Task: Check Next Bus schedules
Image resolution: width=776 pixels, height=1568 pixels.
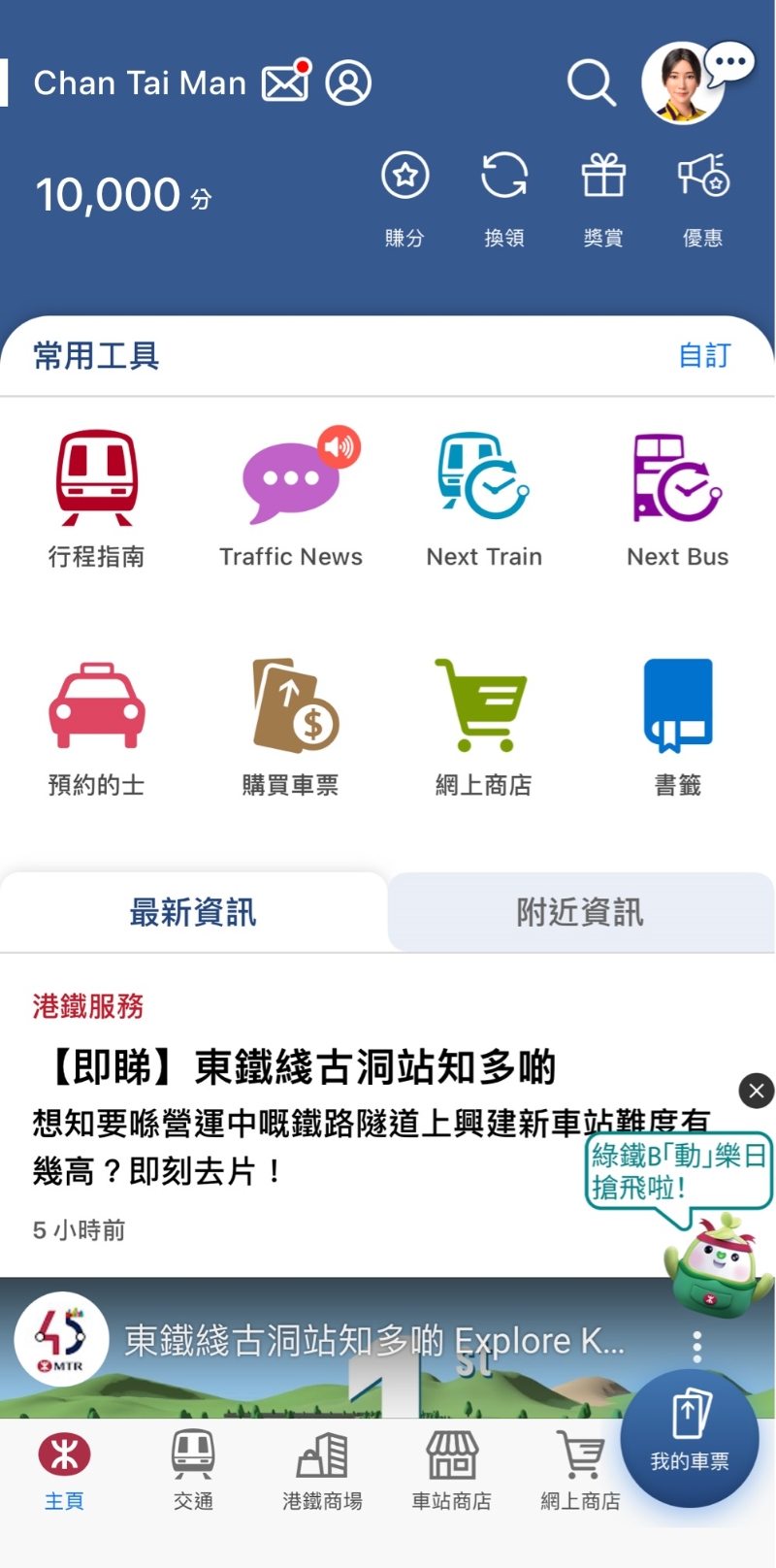Action: (678, 495)
